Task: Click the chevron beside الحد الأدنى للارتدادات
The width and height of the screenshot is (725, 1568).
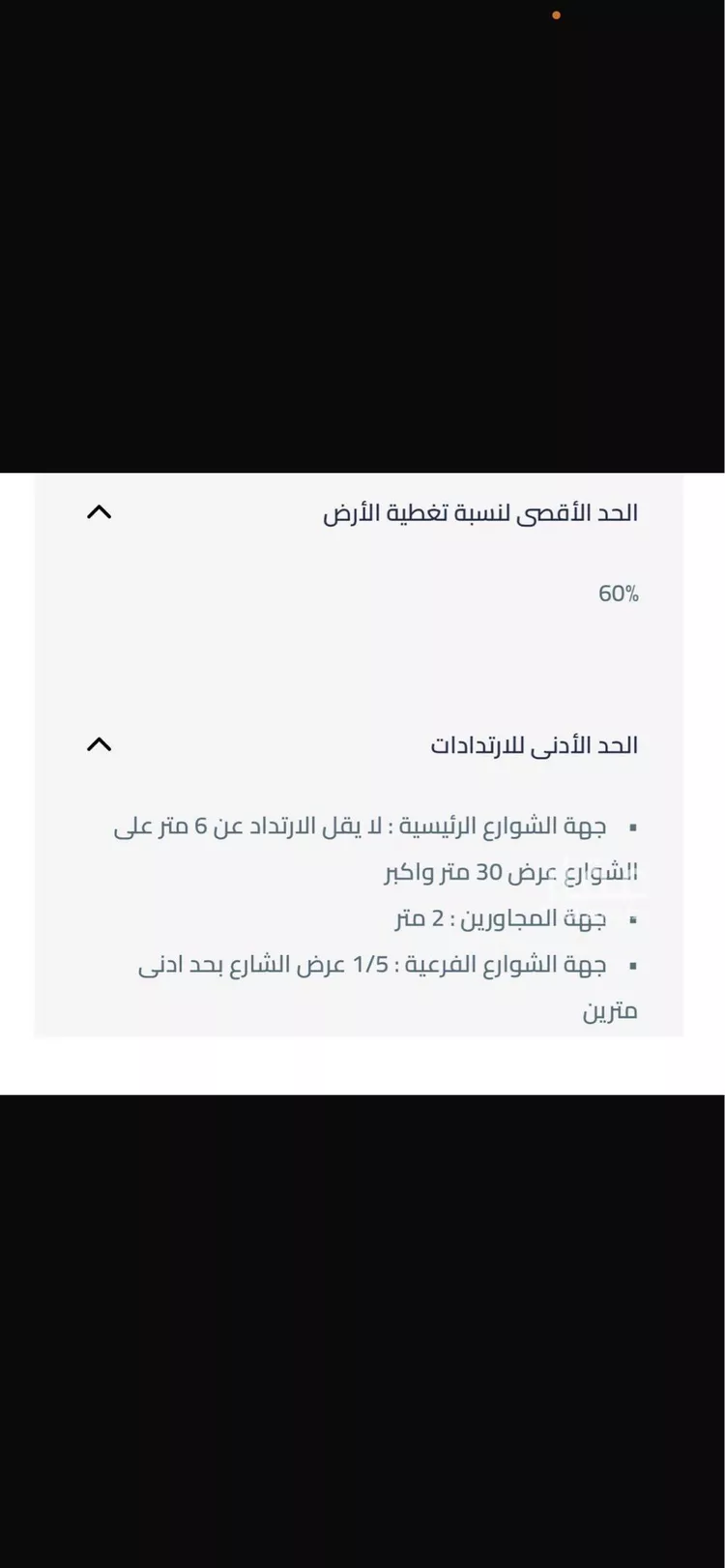Action: [98, 744]
